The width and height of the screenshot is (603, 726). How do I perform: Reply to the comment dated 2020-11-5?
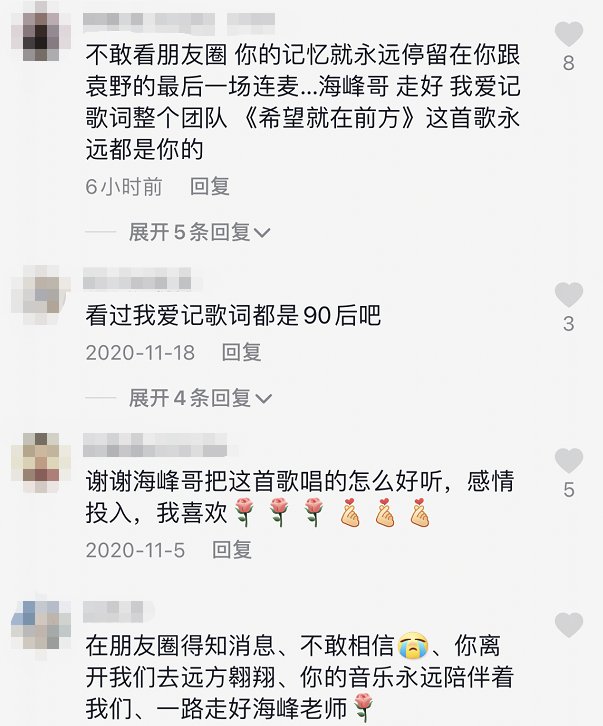pos(231,550)
